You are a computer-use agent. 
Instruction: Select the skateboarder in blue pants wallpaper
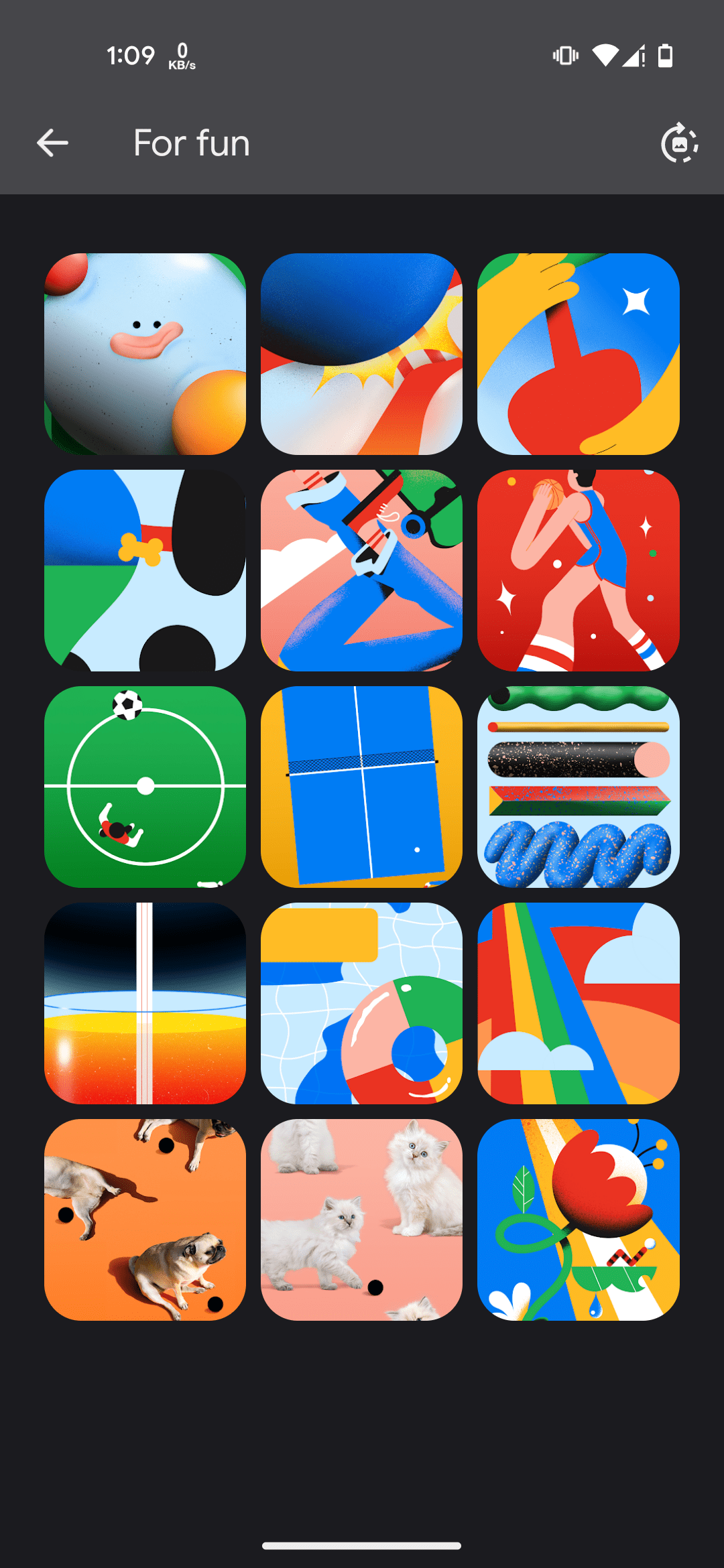pos(361,570)
